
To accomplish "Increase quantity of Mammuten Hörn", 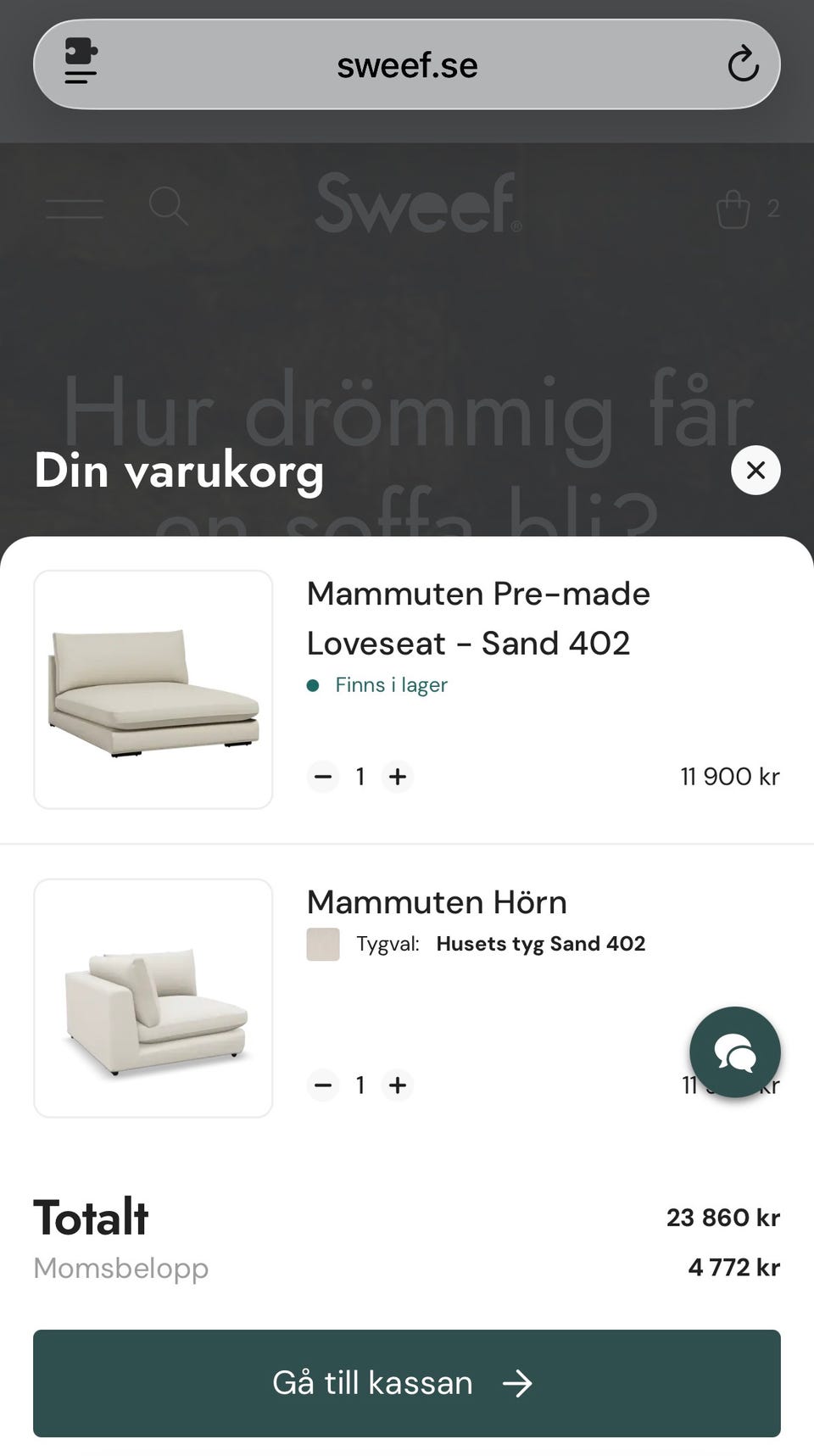I will [398, 1085].
